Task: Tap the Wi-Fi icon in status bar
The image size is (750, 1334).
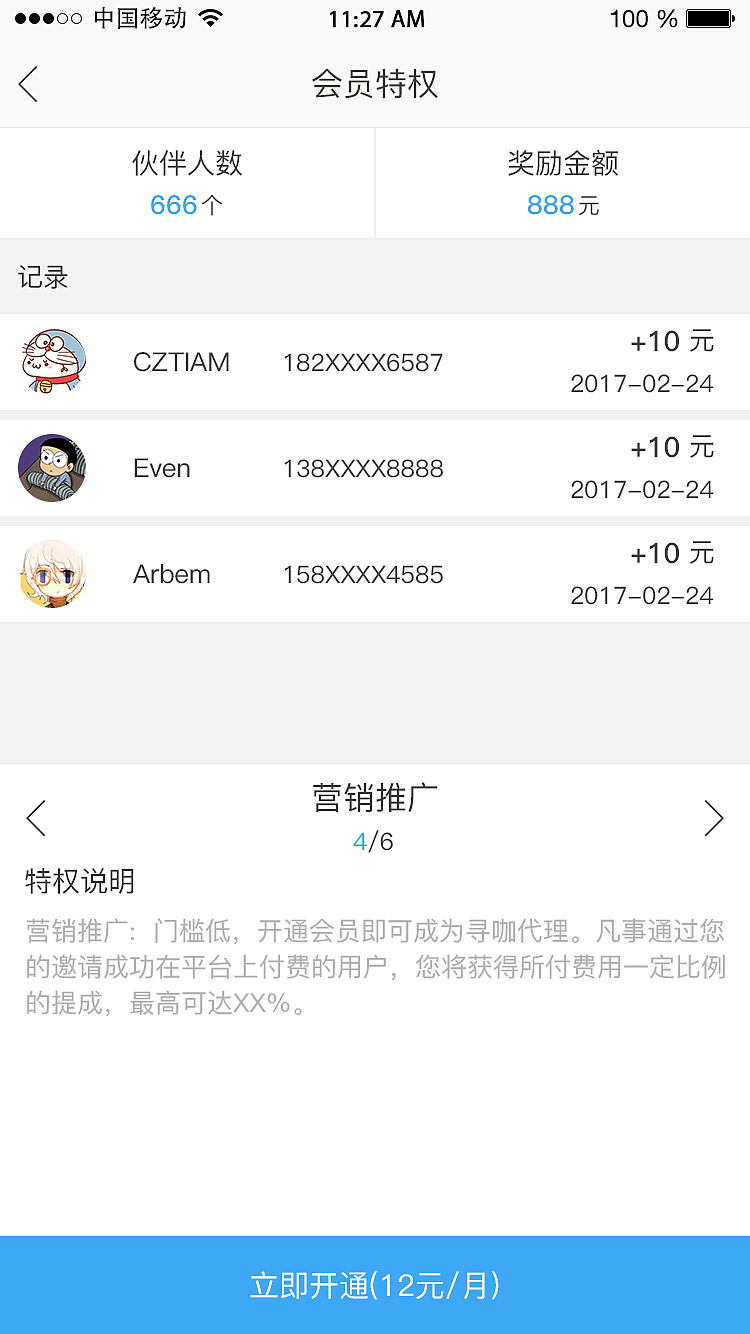Action: 209,16
